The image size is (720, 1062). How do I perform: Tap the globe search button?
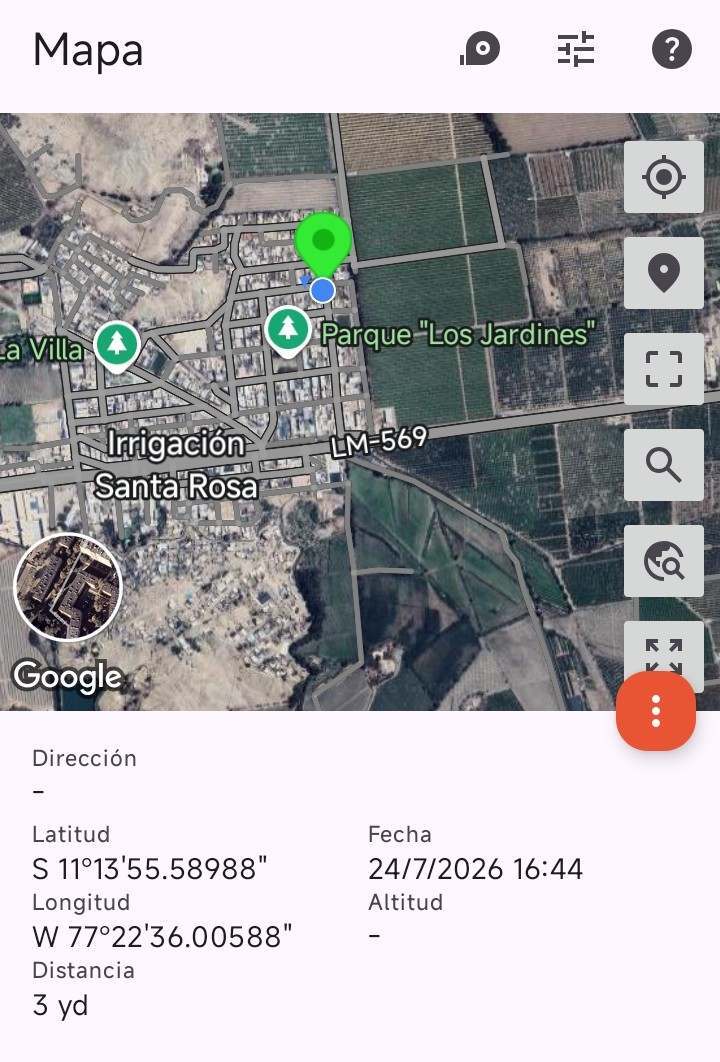(664, 561)
